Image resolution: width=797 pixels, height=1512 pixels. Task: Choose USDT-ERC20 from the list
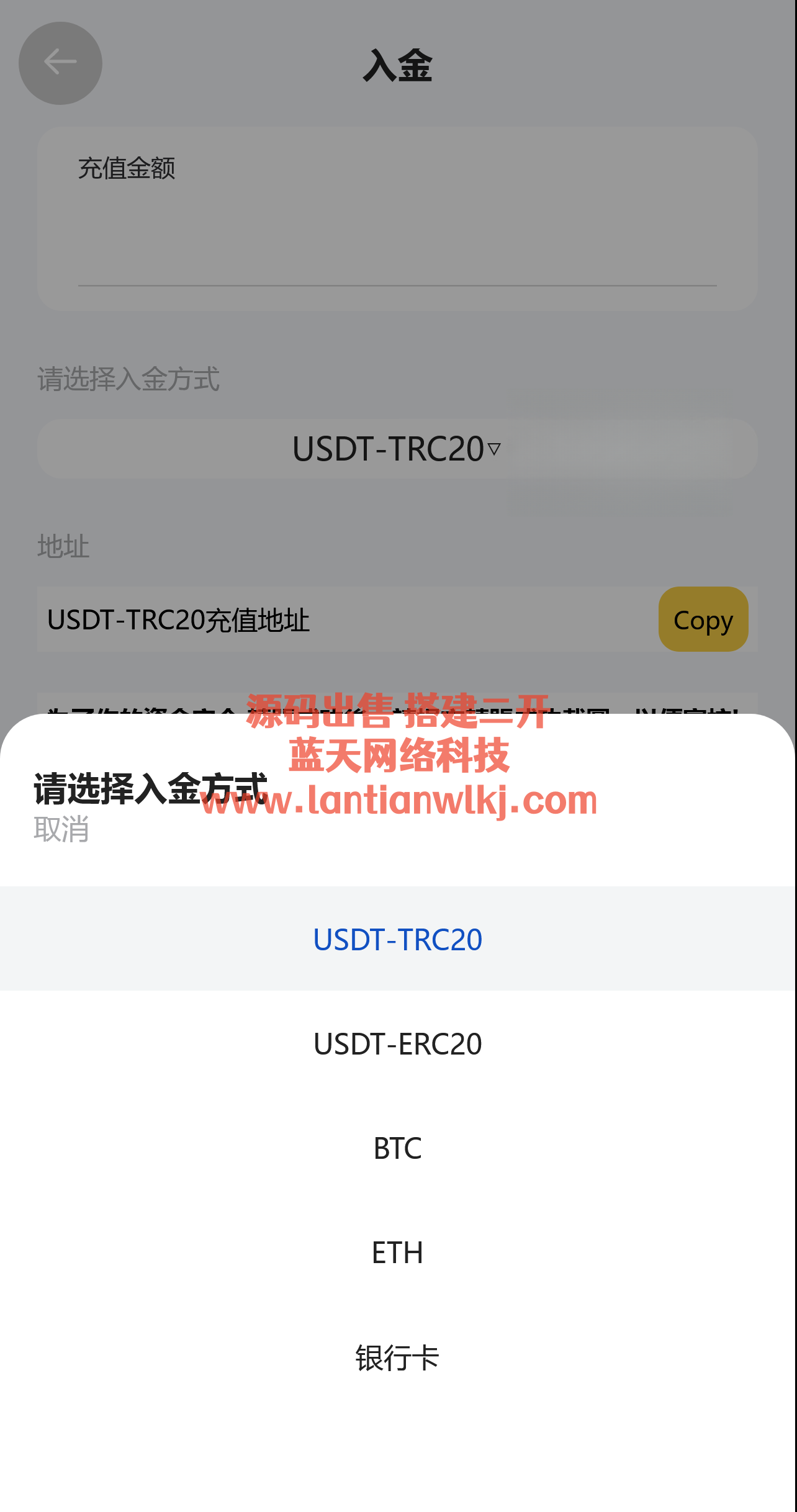[398, 1043]
